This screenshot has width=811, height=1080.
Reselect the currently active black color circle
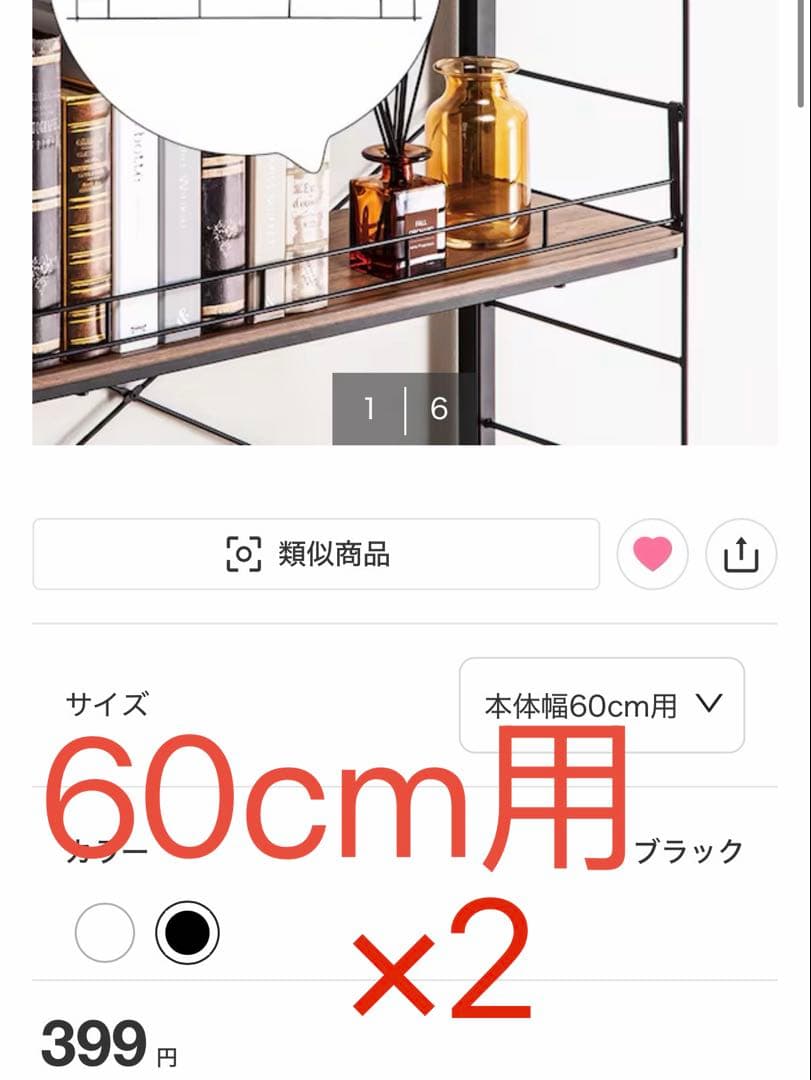coord(185,931)
